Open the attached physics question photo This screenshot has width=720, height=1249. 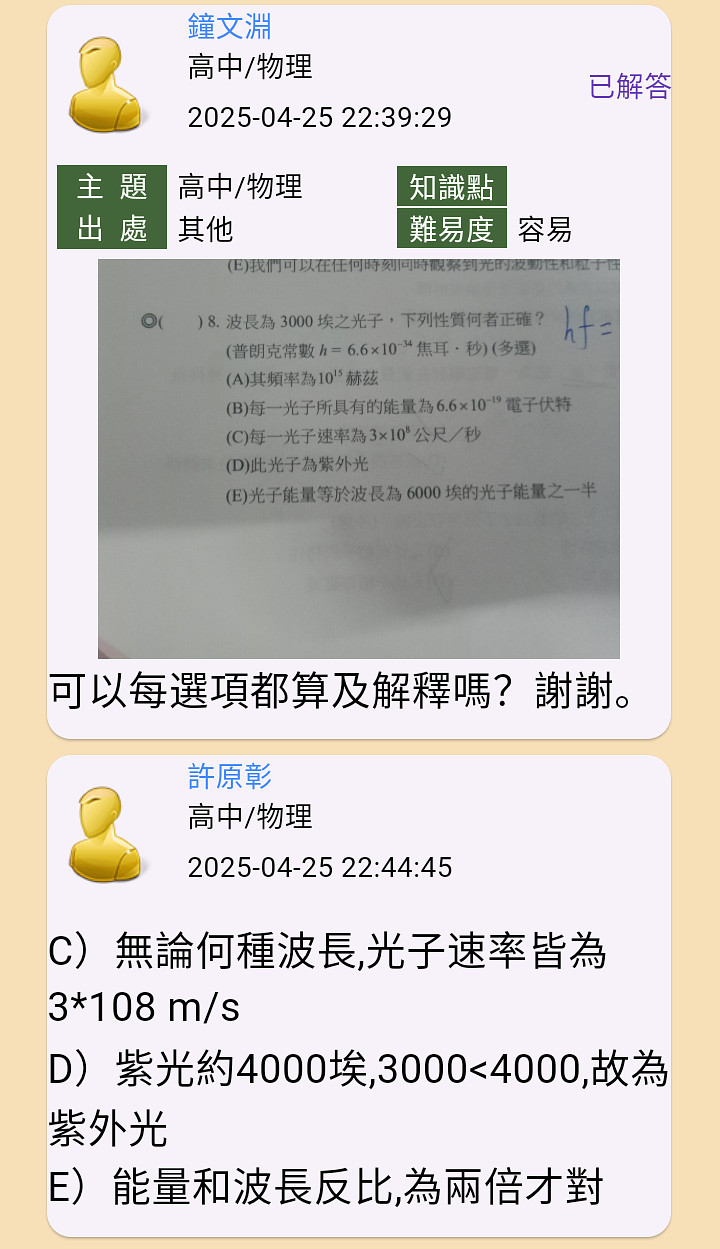(359, 459)
